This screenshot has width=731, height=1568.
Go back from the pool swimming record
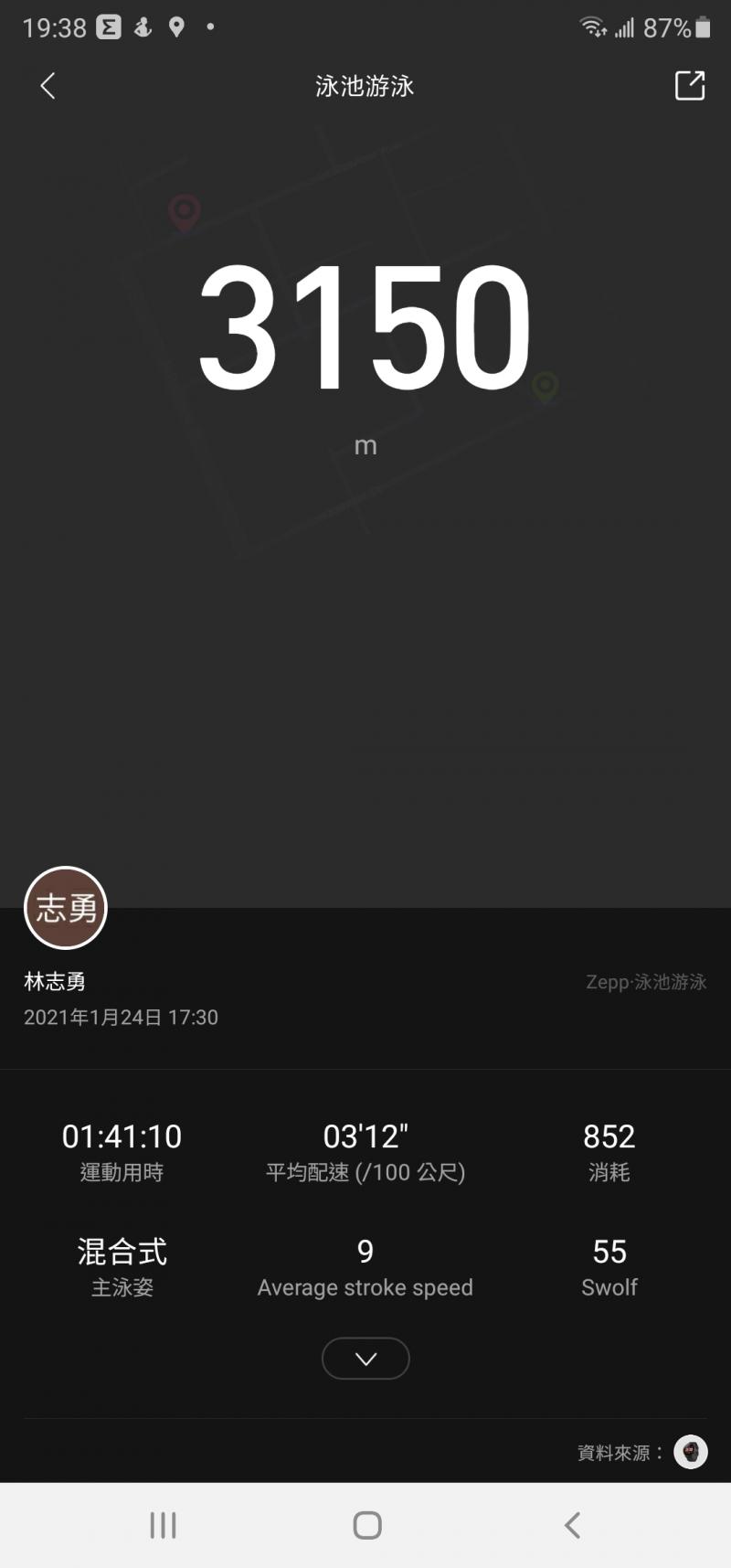48,86
